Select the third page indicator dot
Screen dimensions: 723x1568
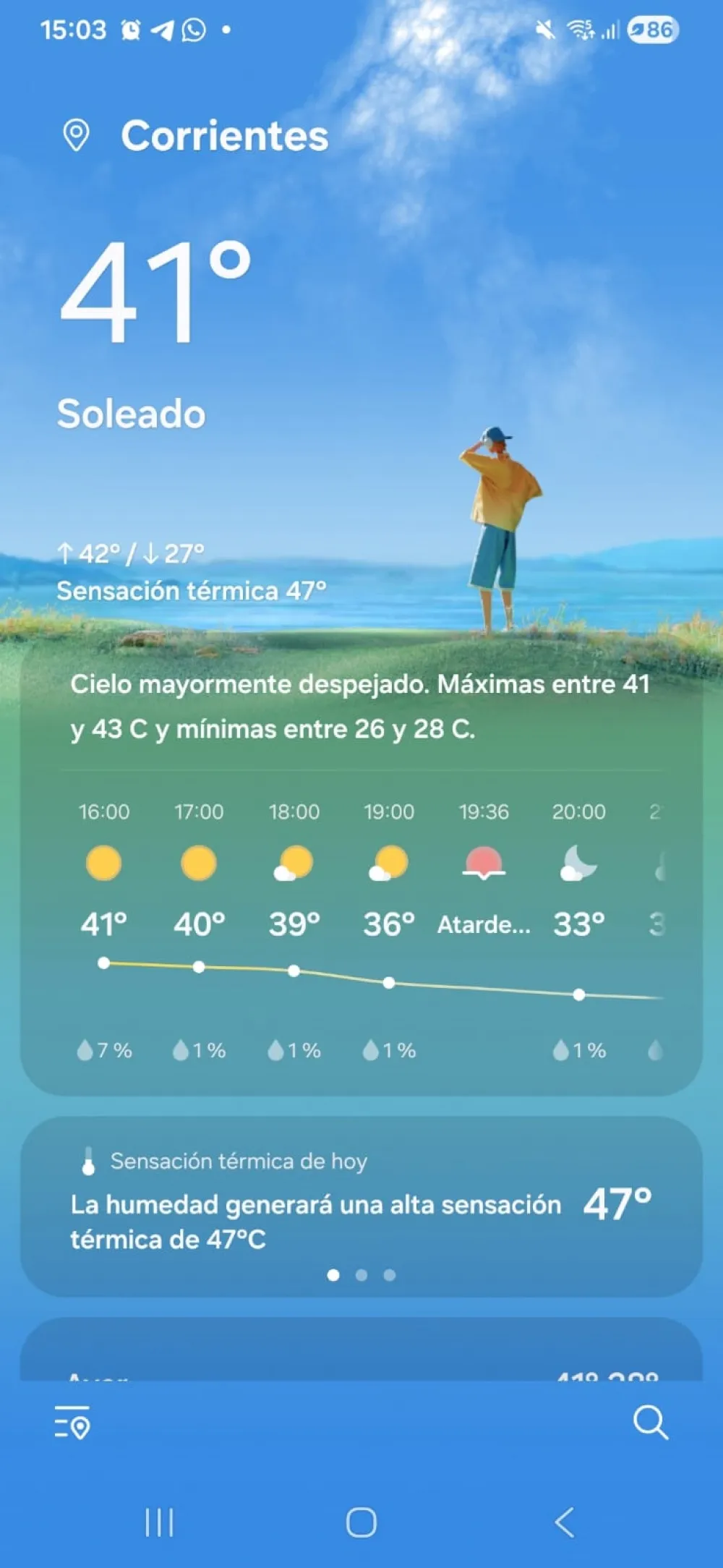[390, 1275]
